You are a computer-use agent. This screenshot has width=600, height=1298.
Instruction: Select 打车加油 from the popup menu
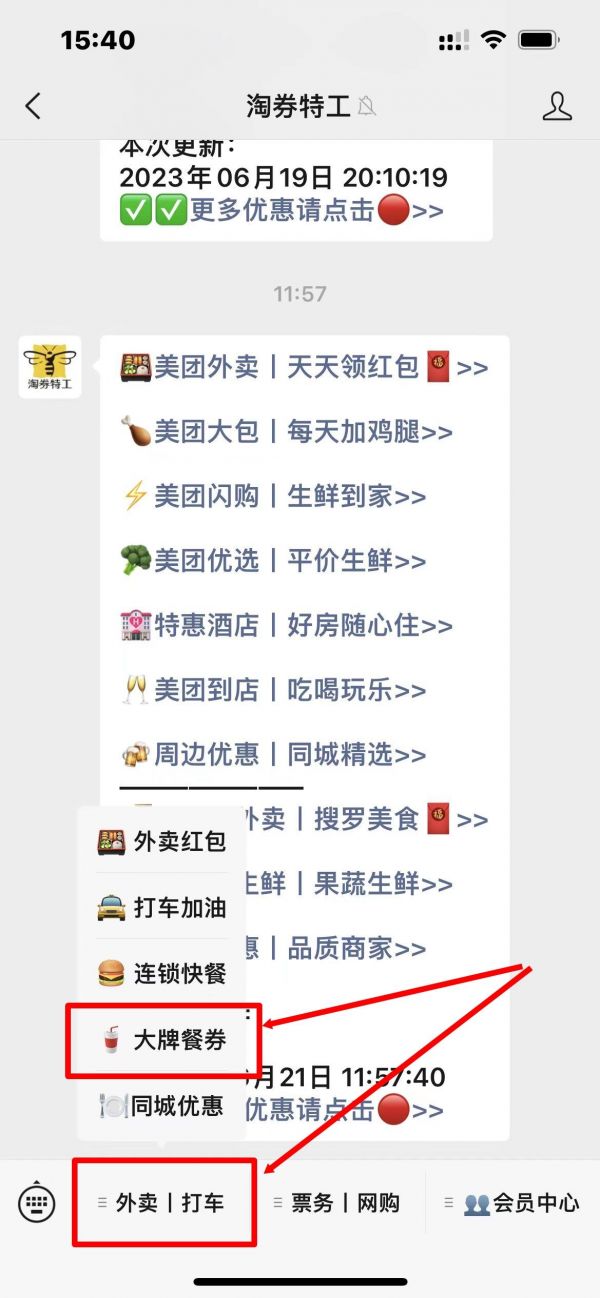162,907
